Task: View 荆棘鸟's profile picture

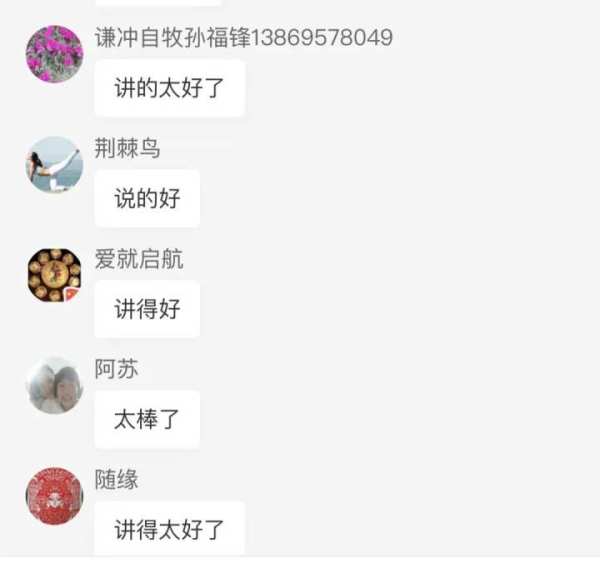Action: 54,165
